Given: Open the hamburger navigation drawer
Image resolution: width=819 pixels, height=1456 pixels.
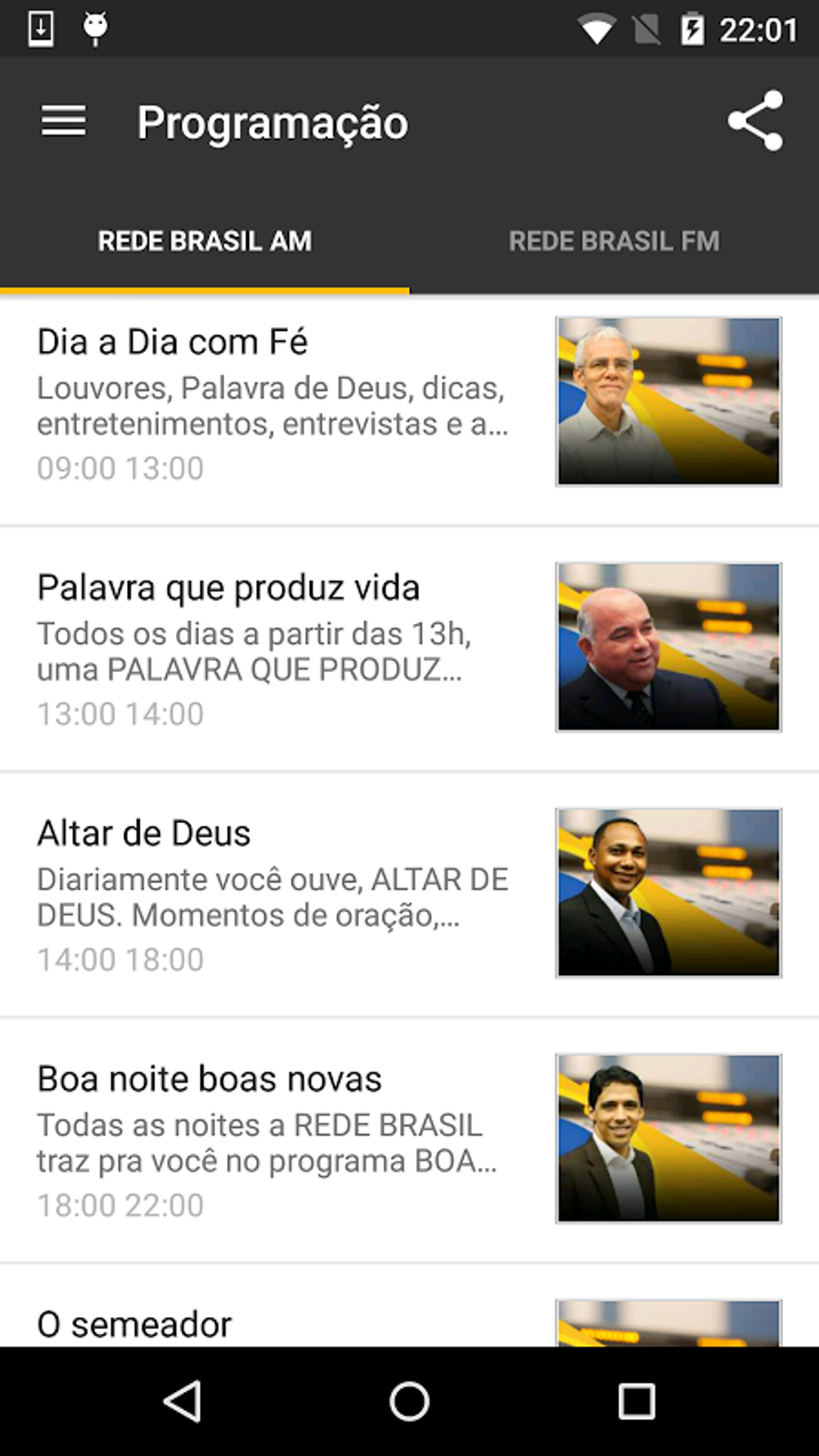Looking at the screenshot, I should (x=63, y=121).
